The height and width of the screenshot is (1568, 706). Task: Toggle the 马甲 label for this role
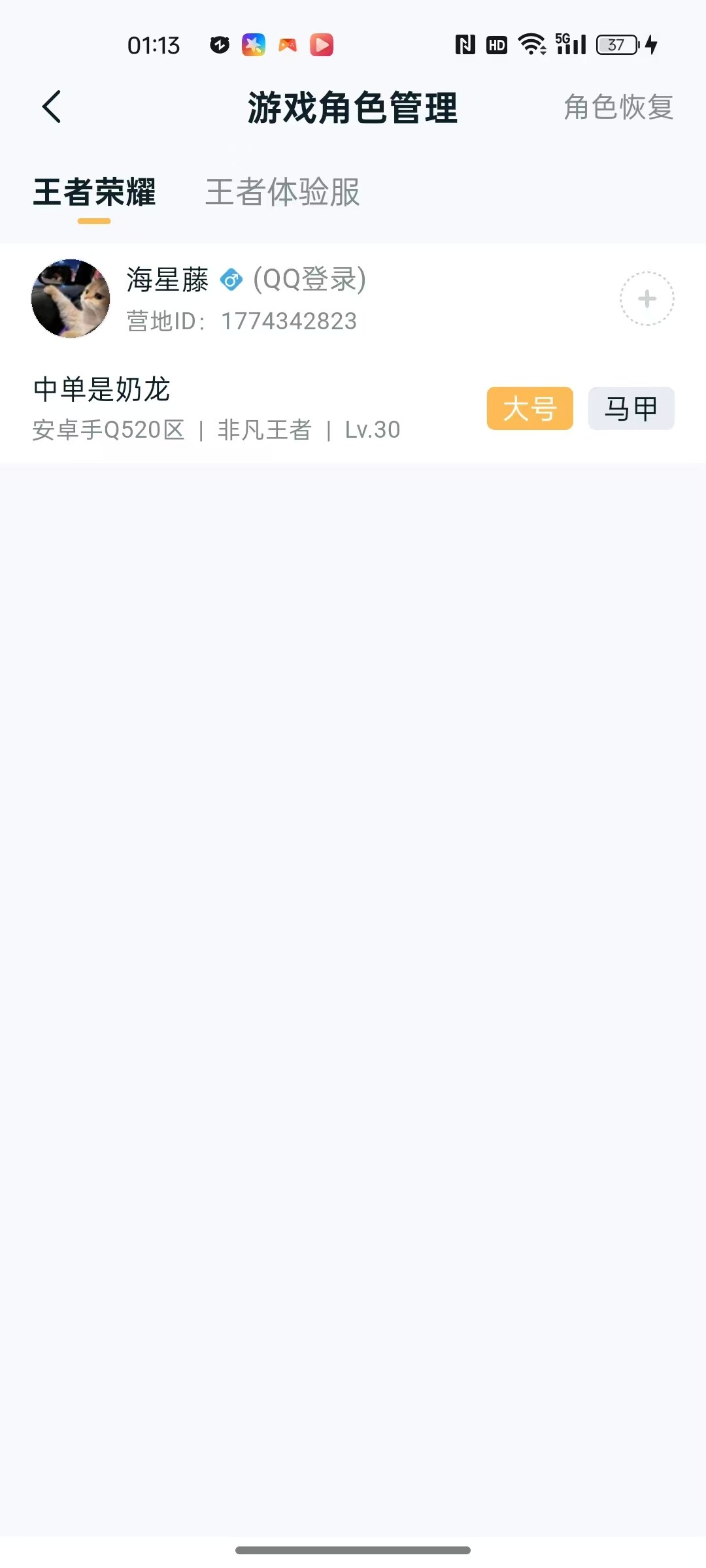pyautogui.click(x=630, y=408)
